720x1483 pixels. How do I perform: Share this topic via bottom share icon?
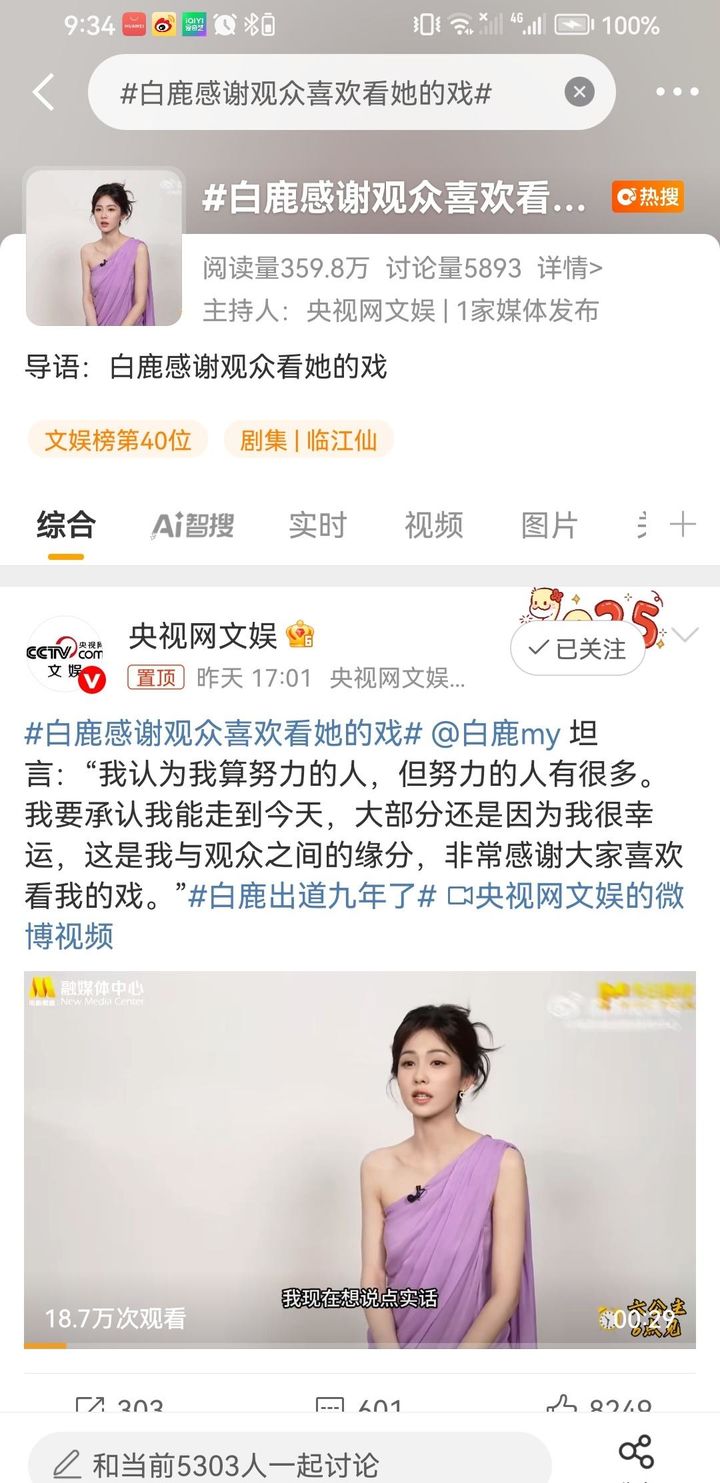click(636, 1451)
